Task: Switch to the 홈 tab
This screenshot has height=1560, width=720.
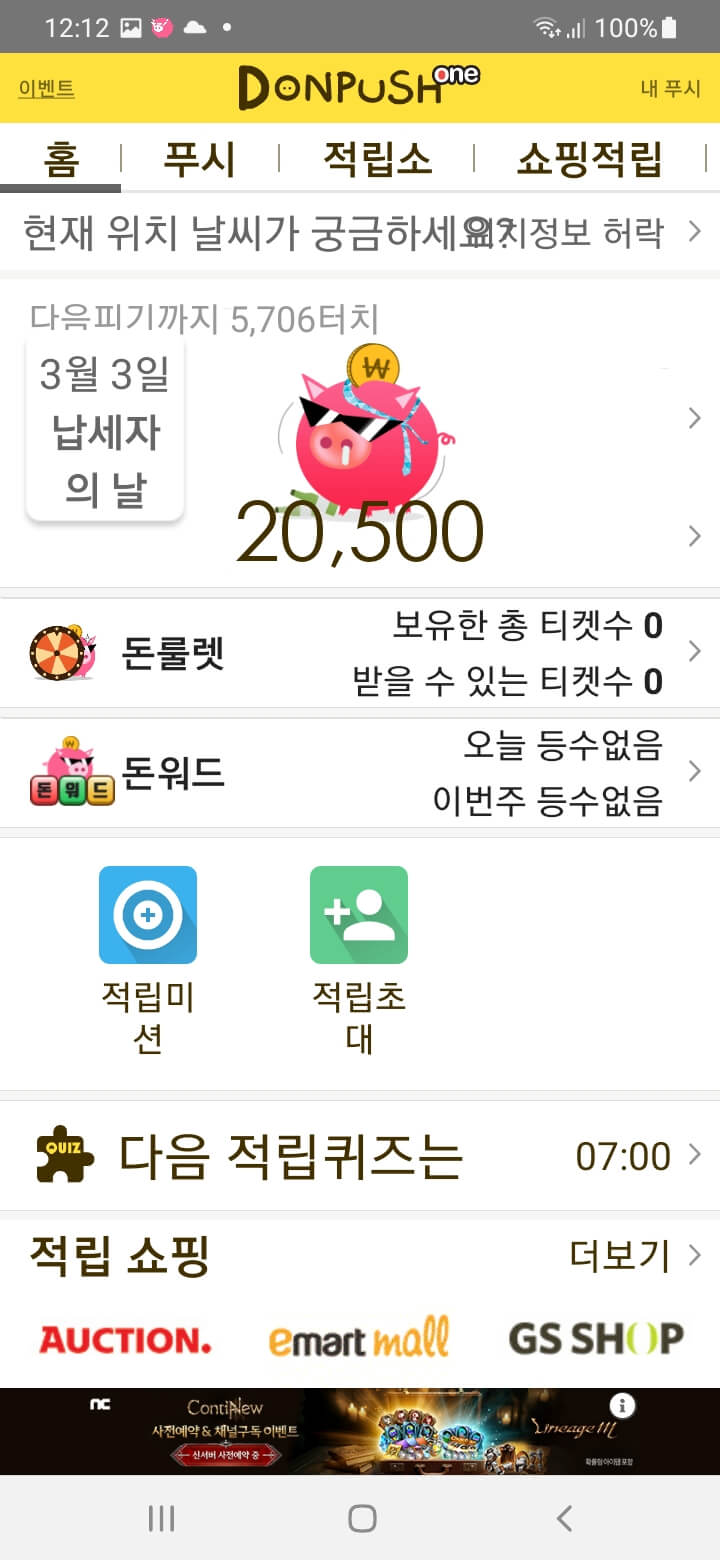Action: (61, 159)
